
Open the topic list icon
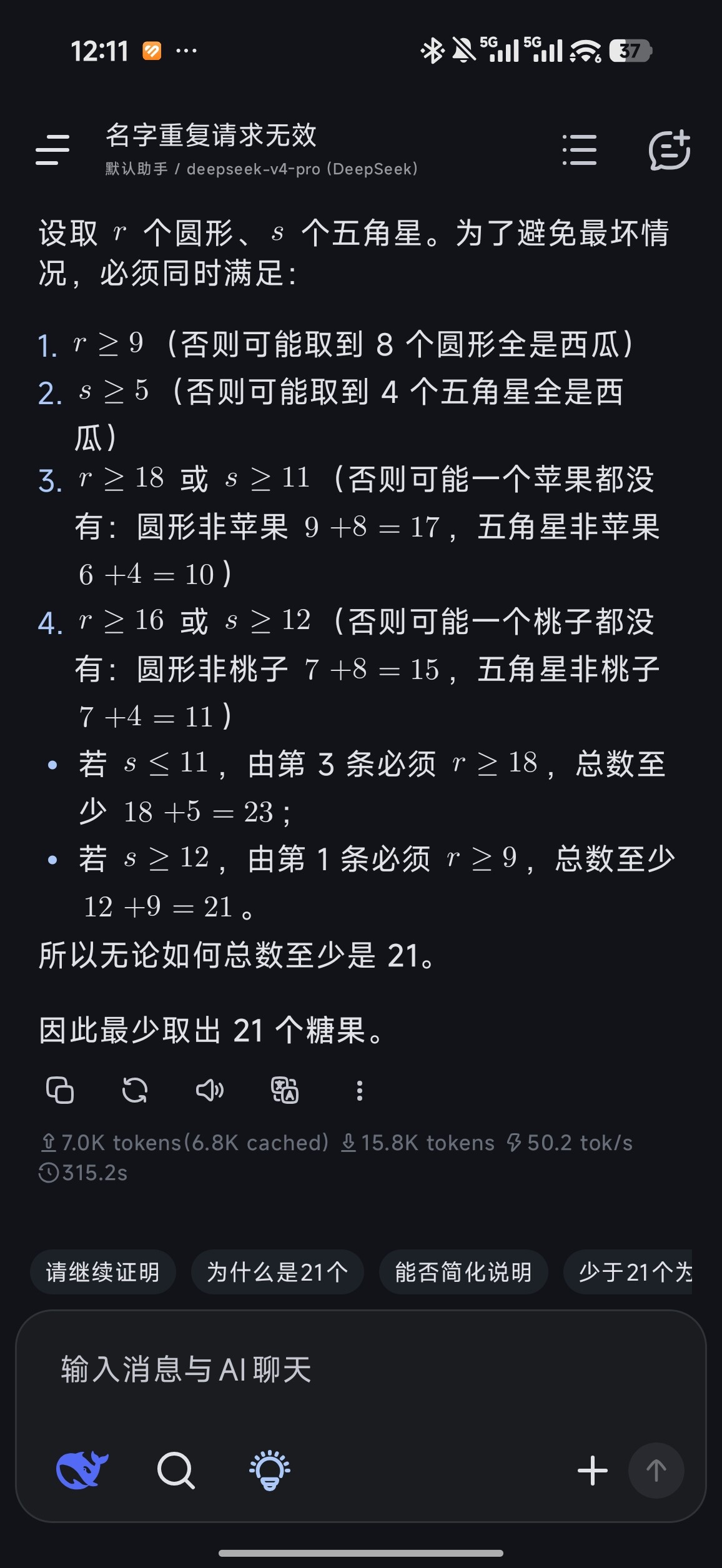[580, 150]
